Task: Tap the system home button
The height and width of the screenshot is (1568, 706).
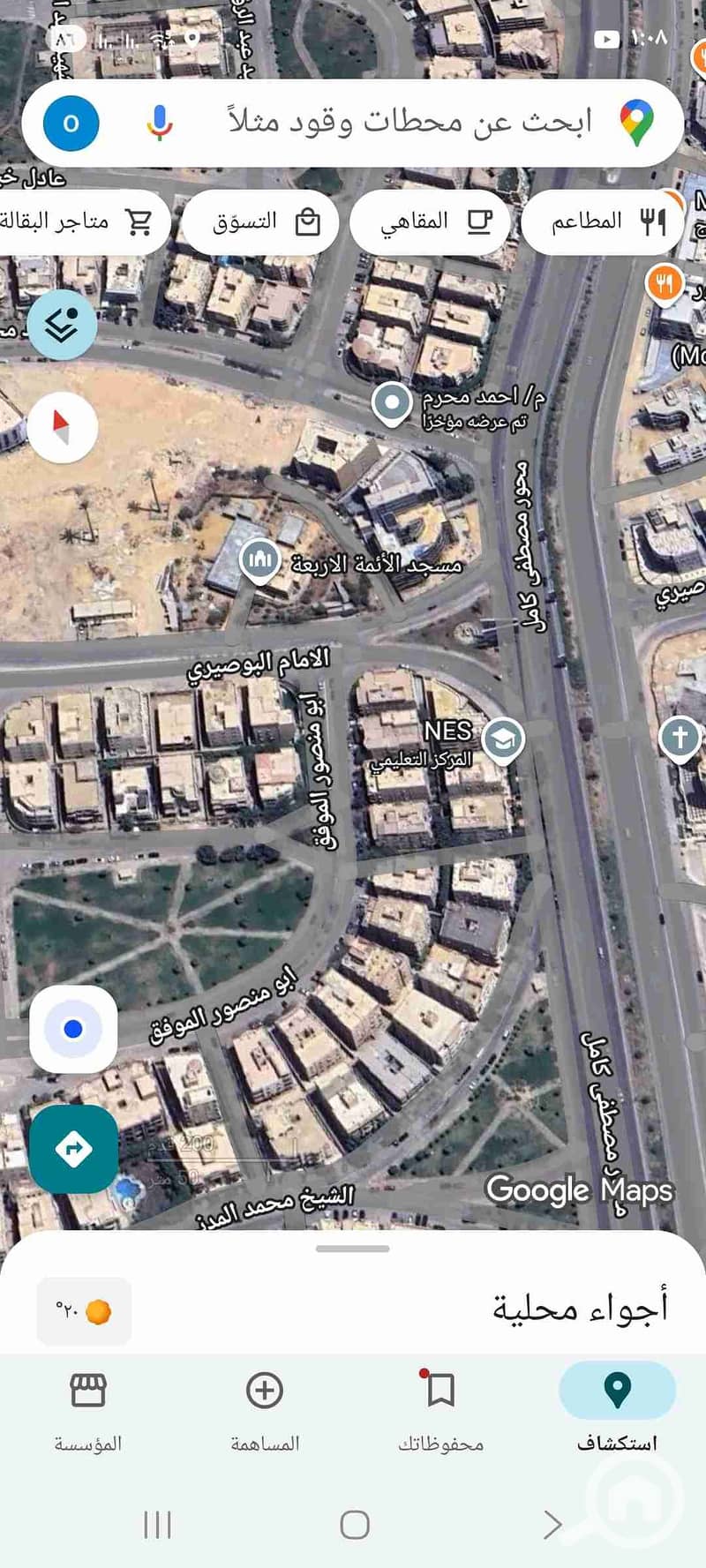Action: [x=354, y=1524]
